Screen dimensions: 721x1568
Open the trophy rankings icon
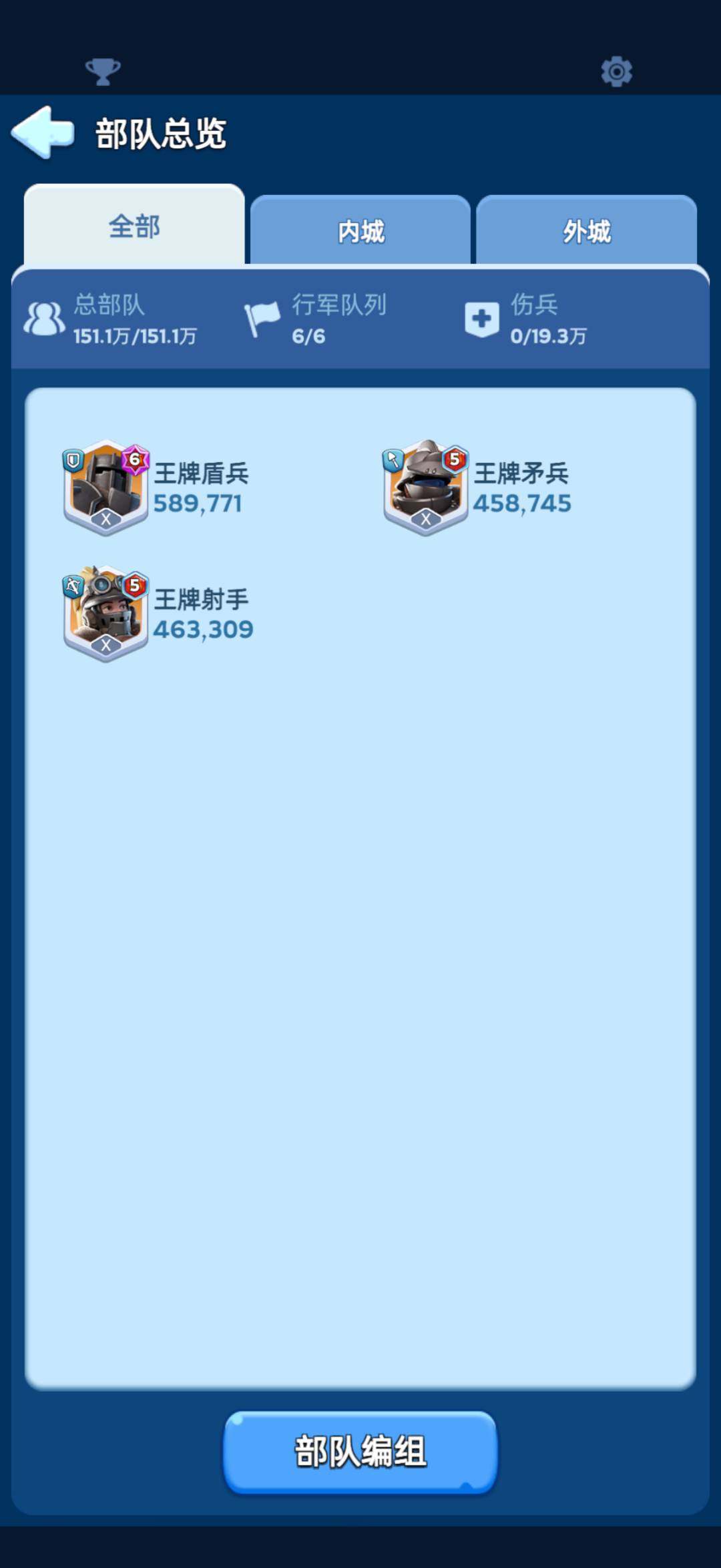click(x=103, y=70)
